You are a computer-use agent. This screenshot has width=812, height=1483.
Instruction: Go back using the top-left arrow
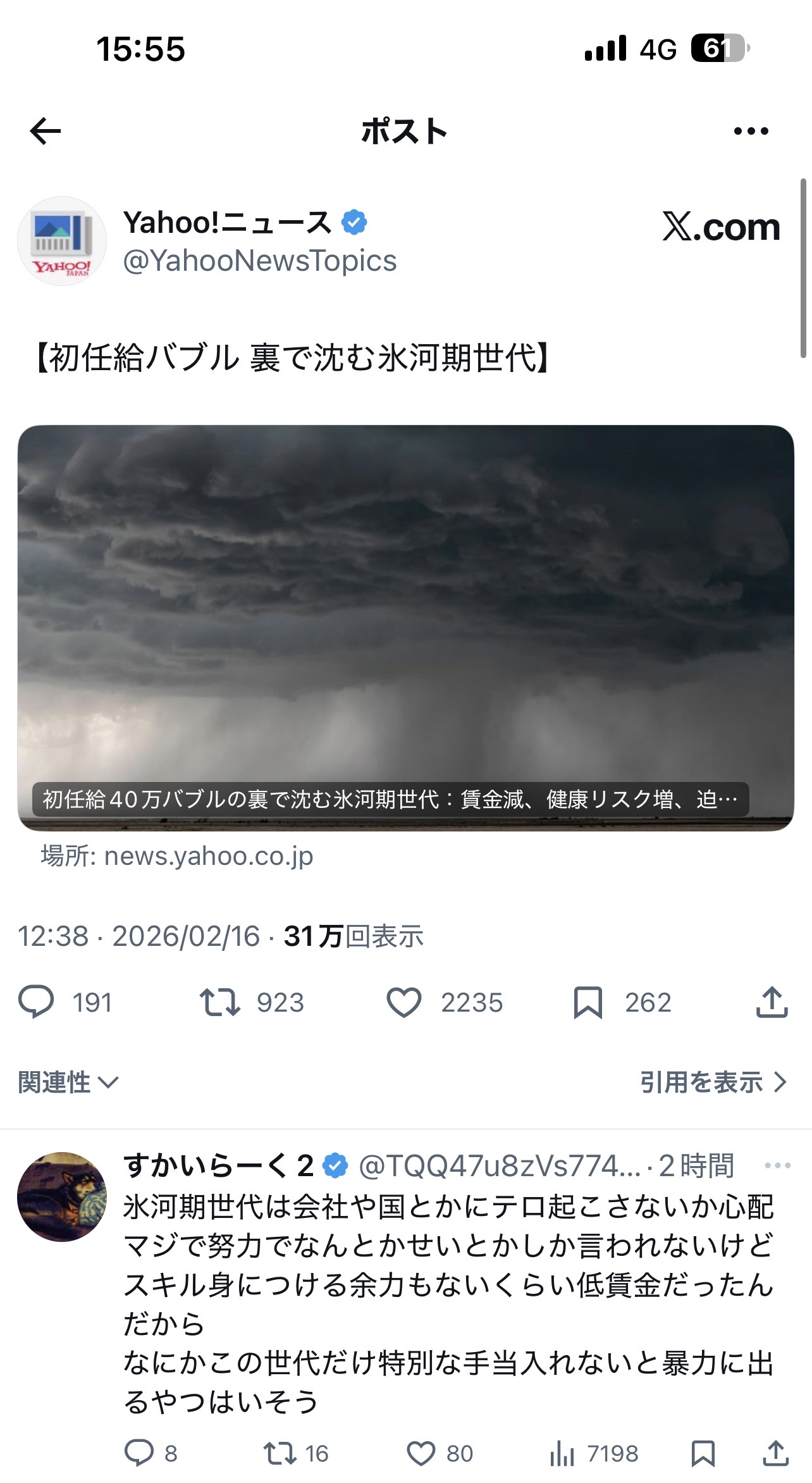[46, 131]
